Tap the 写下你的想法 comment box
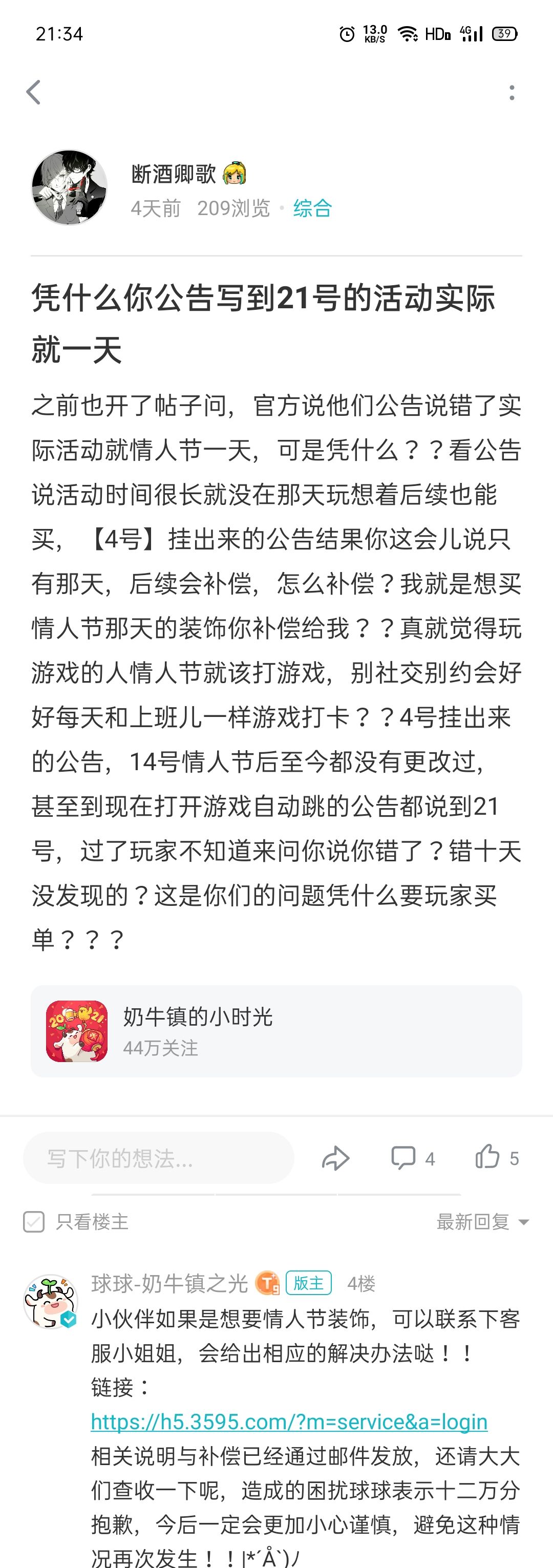Screen dimensions: 553x1568 coord(158,1158)
